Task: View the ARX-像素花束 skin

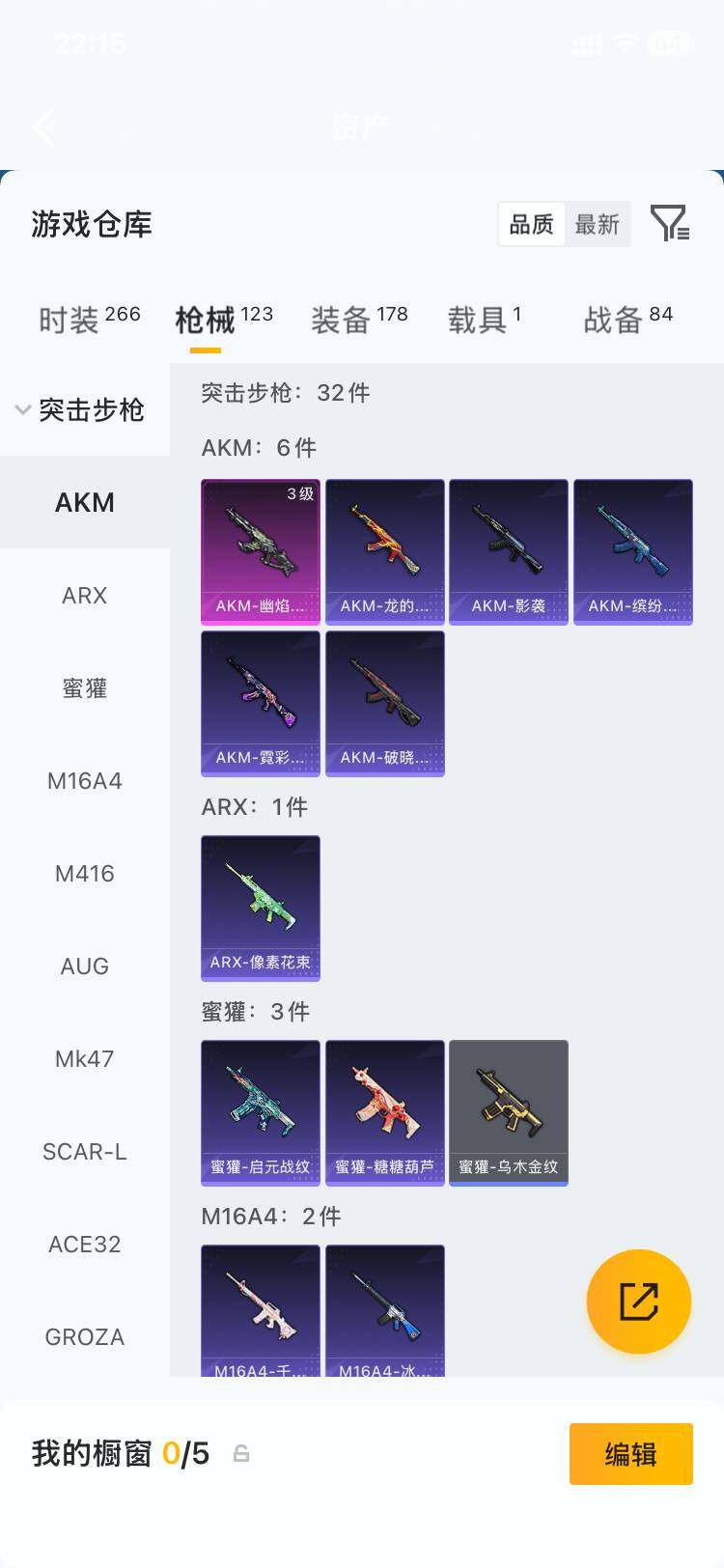Action: 261,908
